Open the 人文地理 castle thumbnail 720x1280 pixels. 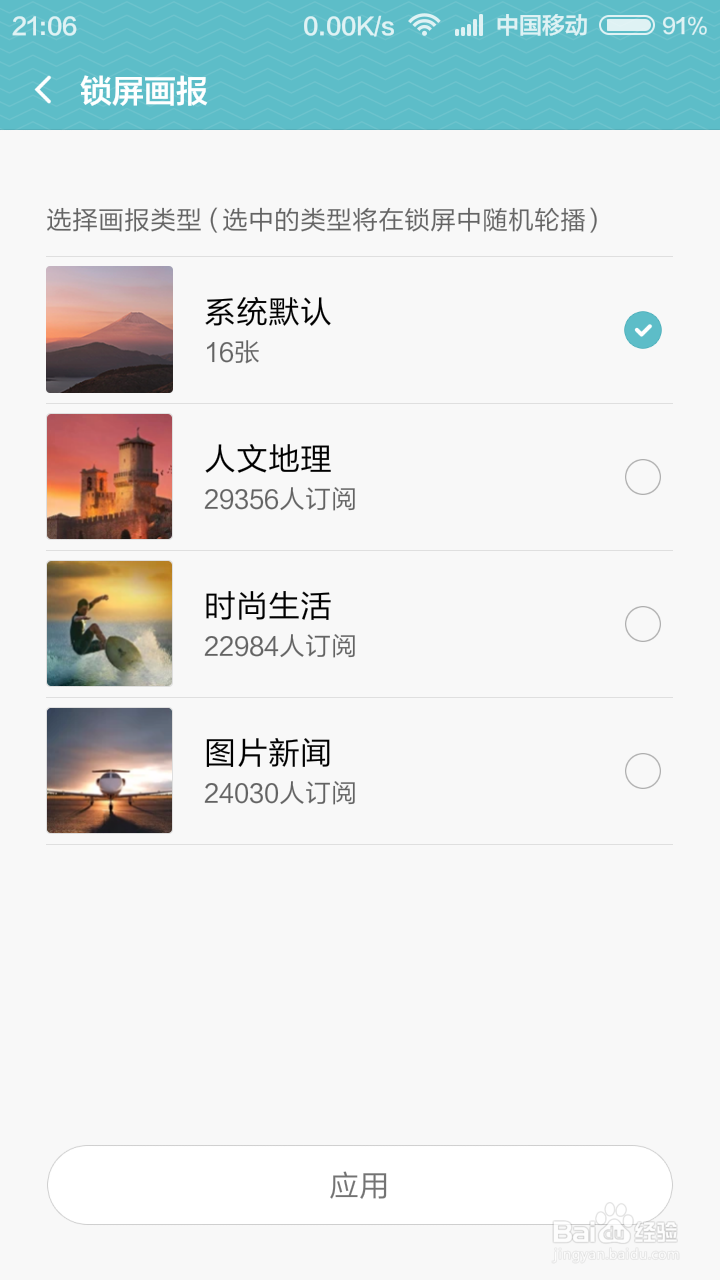110,477
